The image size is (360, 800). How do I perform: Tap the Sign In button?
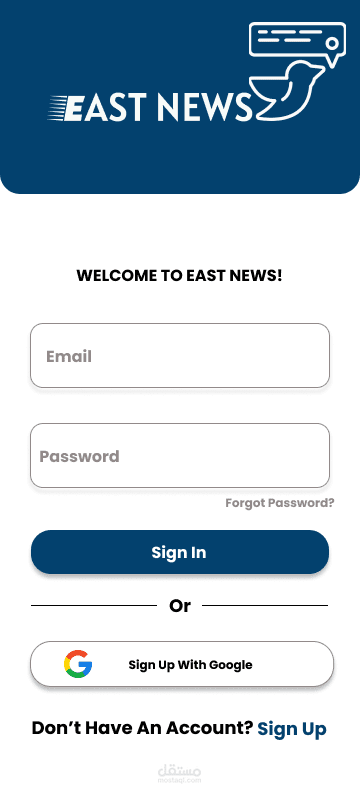pyautogui.click(x=180, y=552)
